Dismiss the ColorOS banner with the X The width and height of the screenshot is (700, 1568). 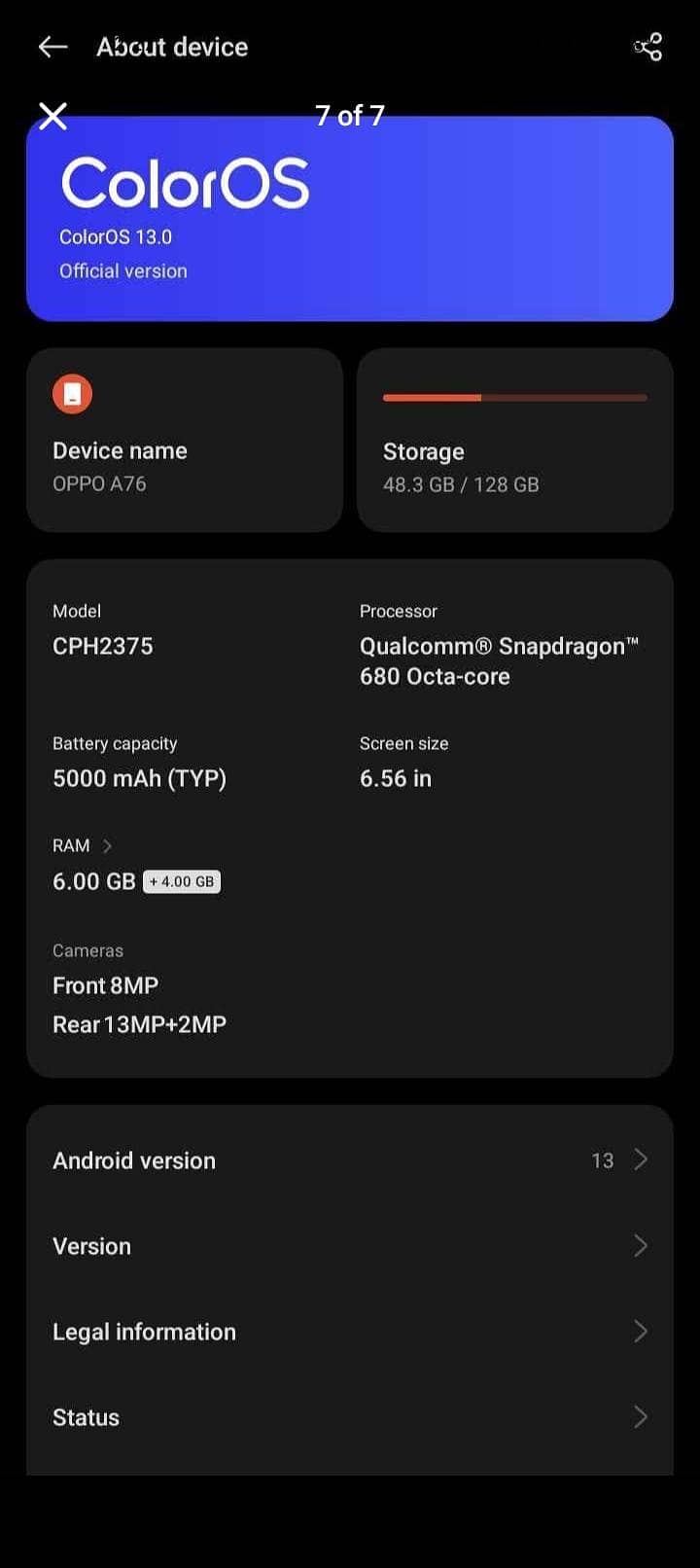pyautogui.click(x=52, y=116)
